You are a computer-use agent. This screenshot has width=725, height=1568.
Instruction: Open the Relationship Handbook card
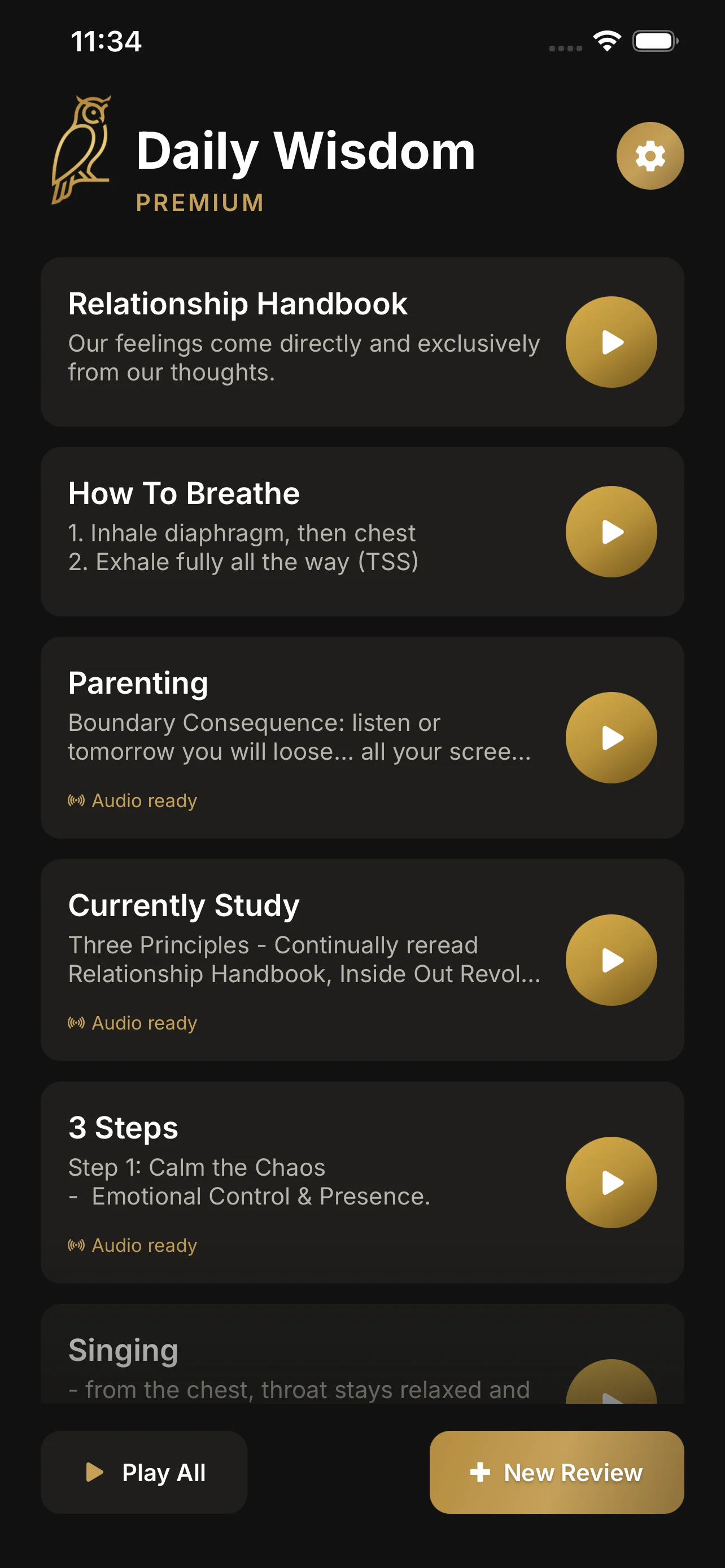(x=274, y=341)
